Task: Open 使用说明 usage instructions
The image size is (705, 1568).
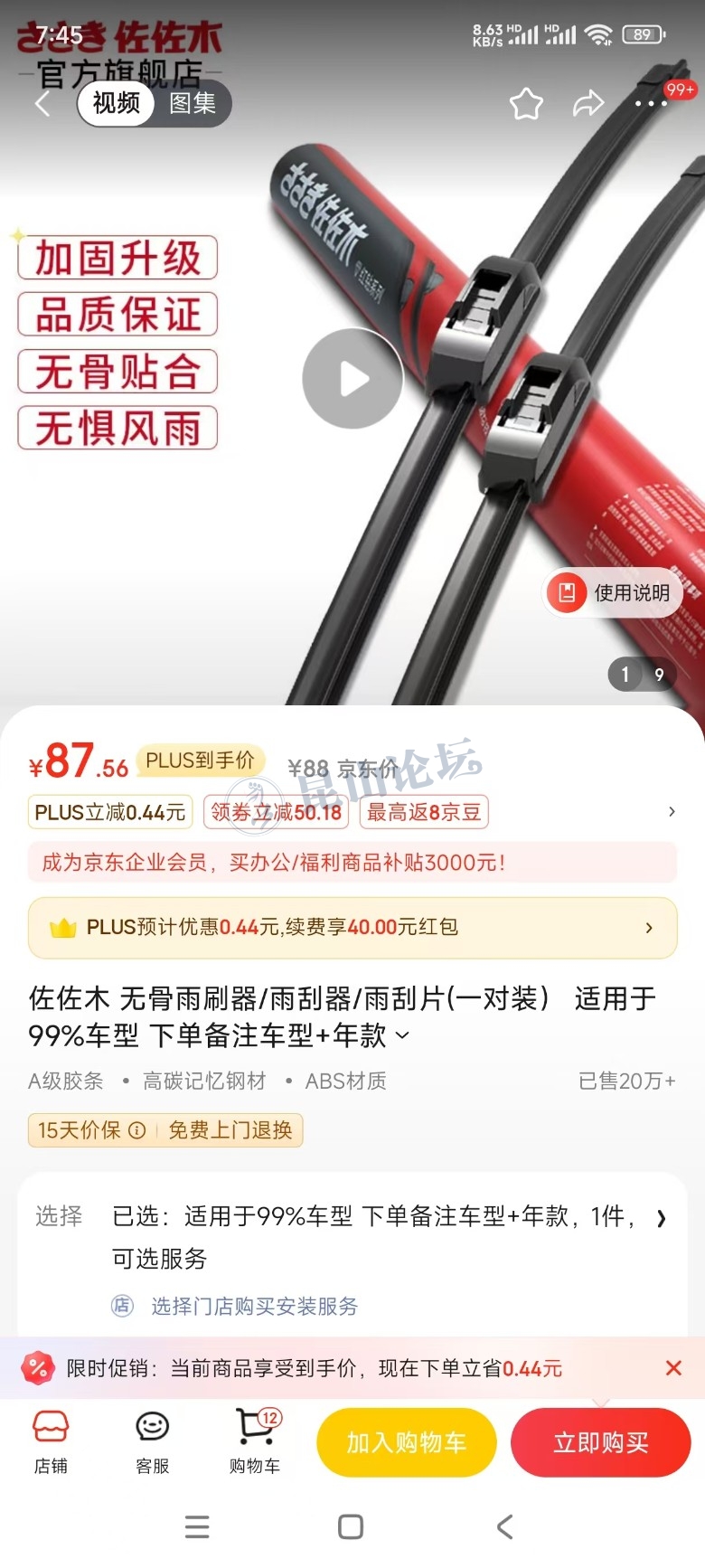Action: (x=613, y=593)
